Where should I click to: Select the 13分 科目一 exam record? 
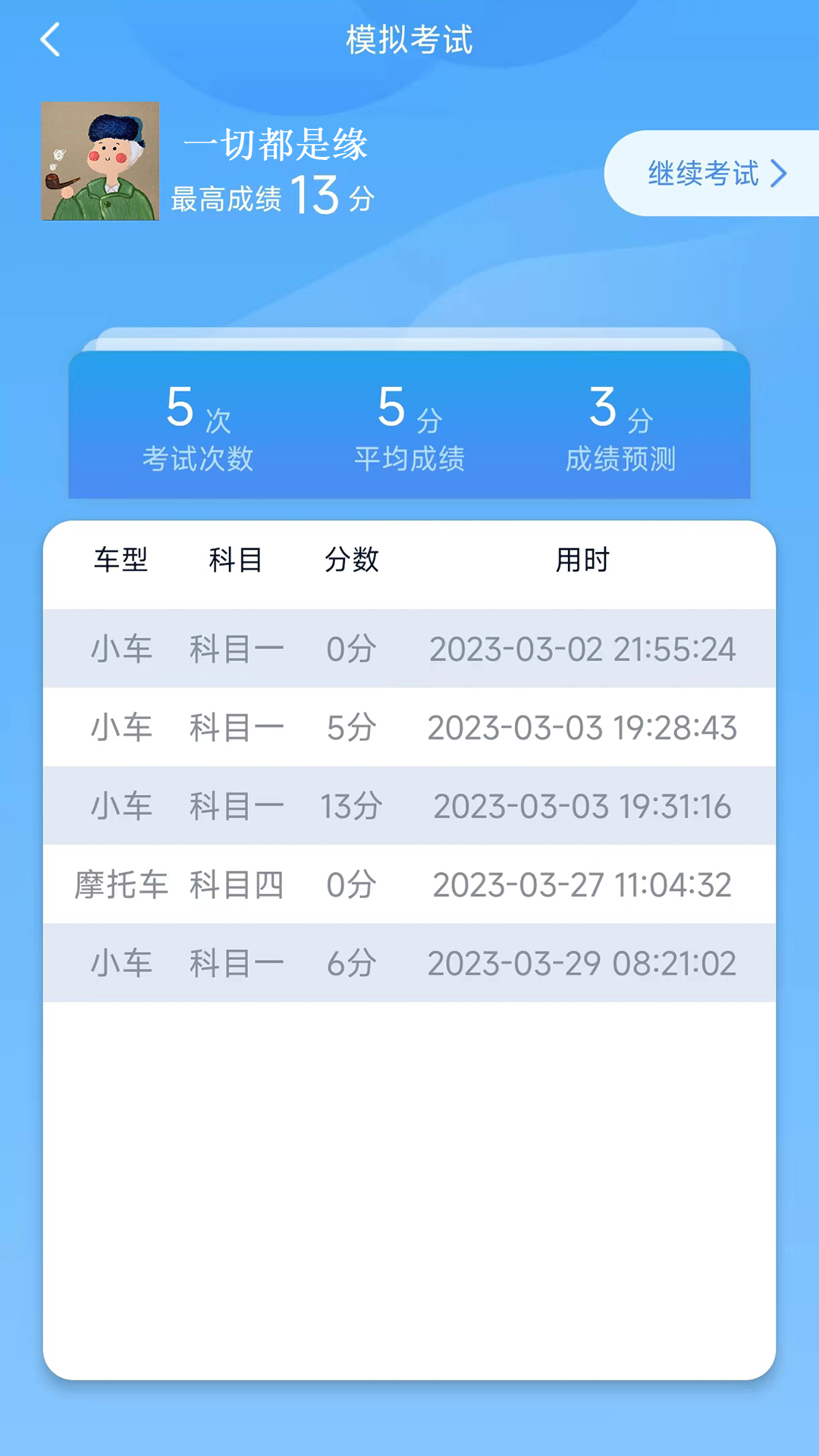point(409,805)
